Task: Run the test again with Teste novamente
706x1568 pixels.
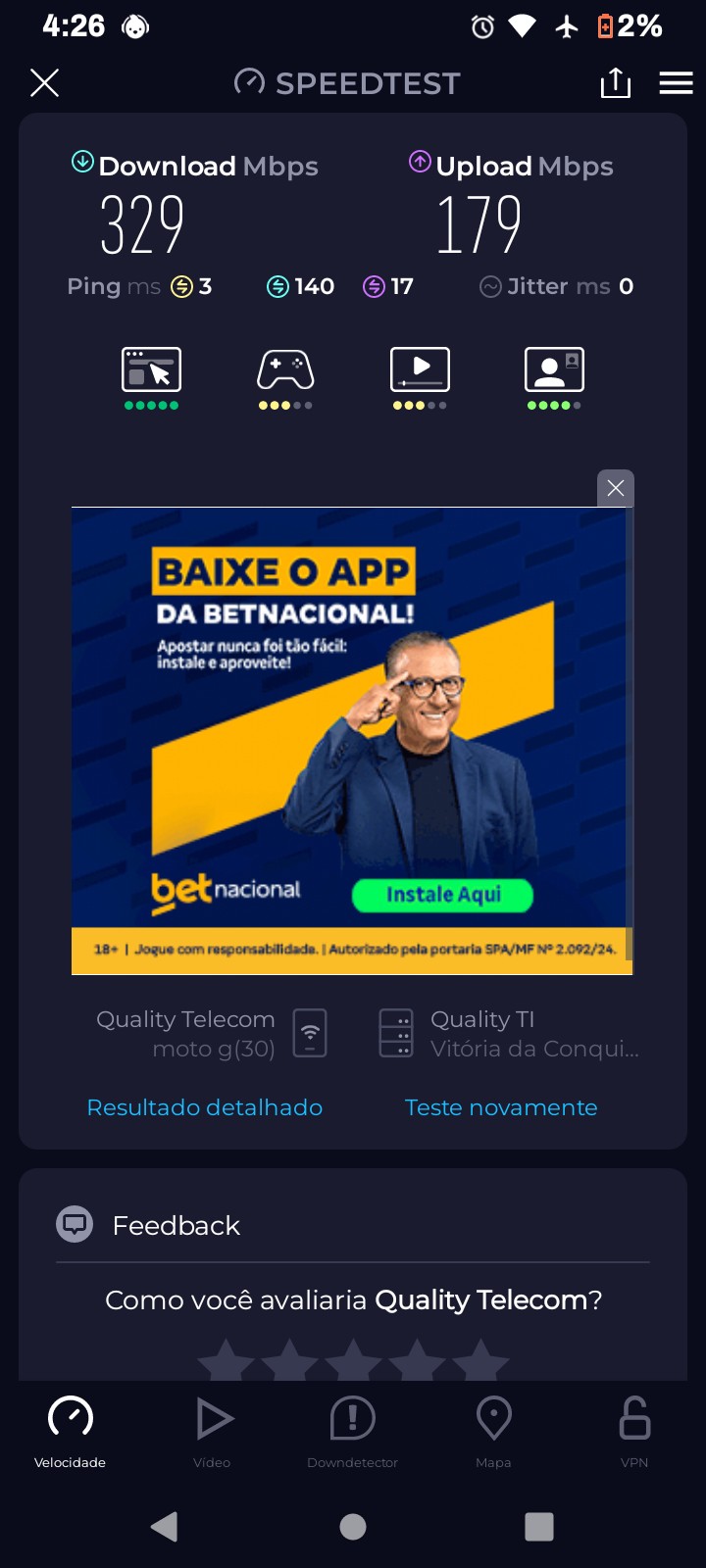Action: (501, 1107)
